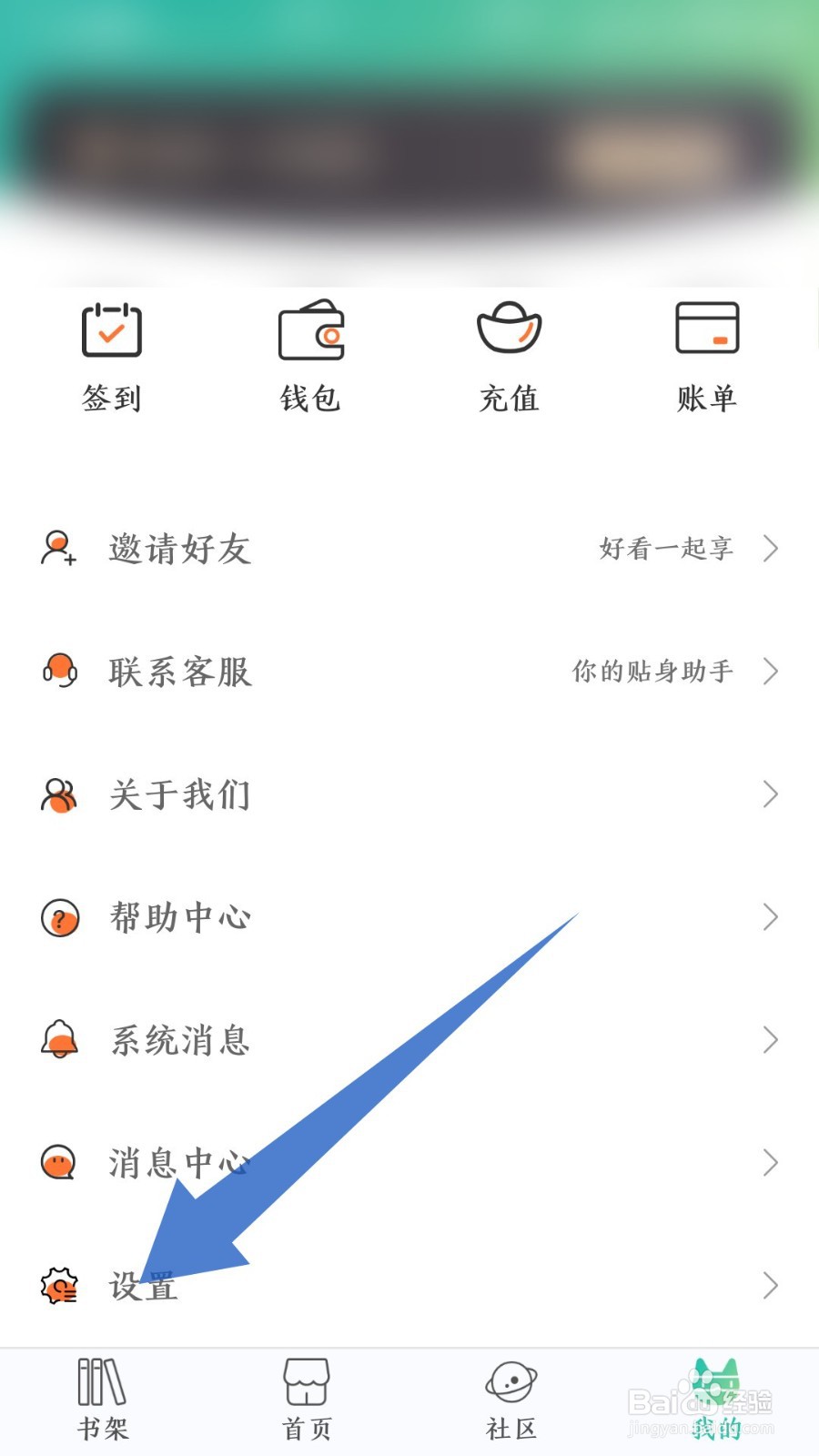Open 设置 settings
819x1456 pixels.
[409, 1286]
